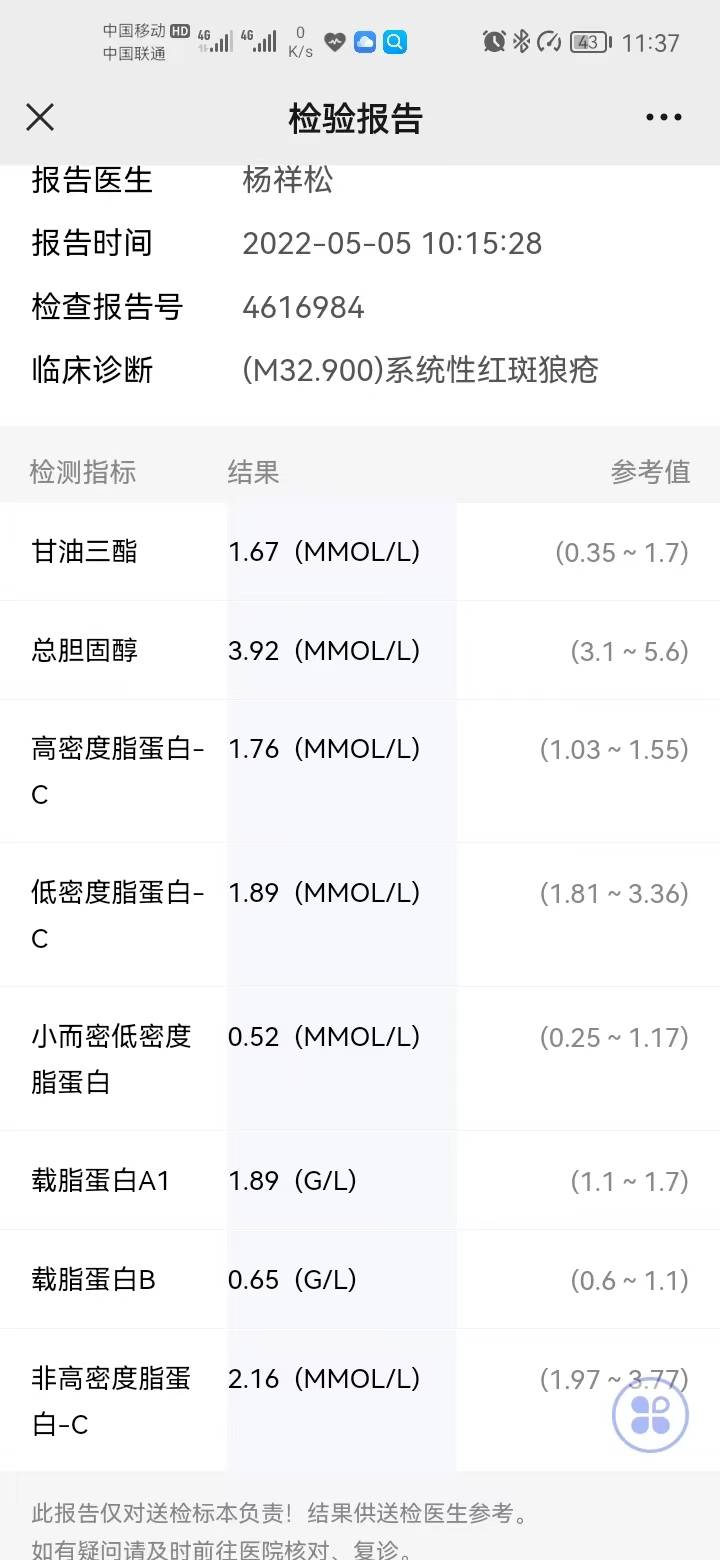Image resolution: width=720 pixels, height=1560 pixels.
Task: Tap the 参考值 column header
Action: pos(649,472)
